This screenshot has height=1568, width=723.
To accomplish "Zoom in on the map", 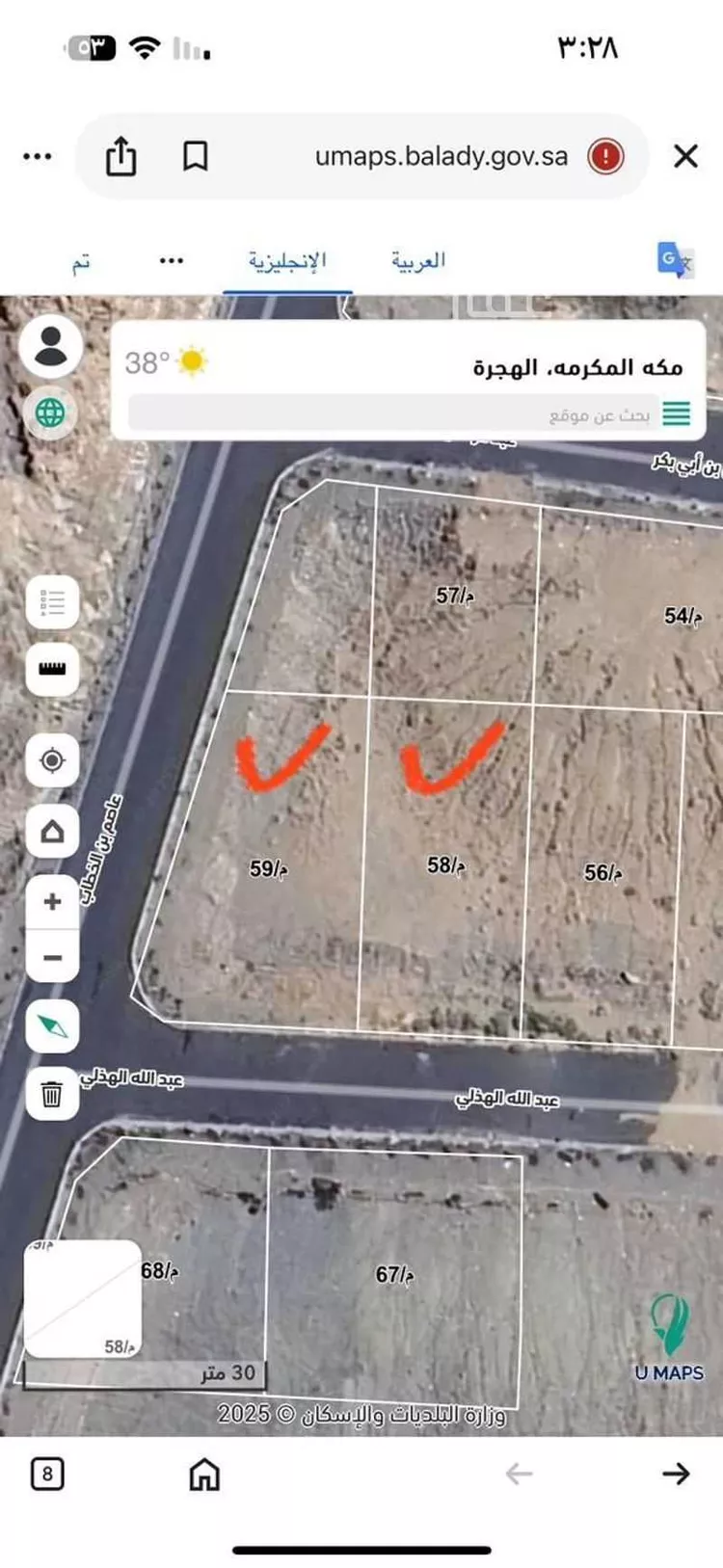I will [x=52, y=902].
